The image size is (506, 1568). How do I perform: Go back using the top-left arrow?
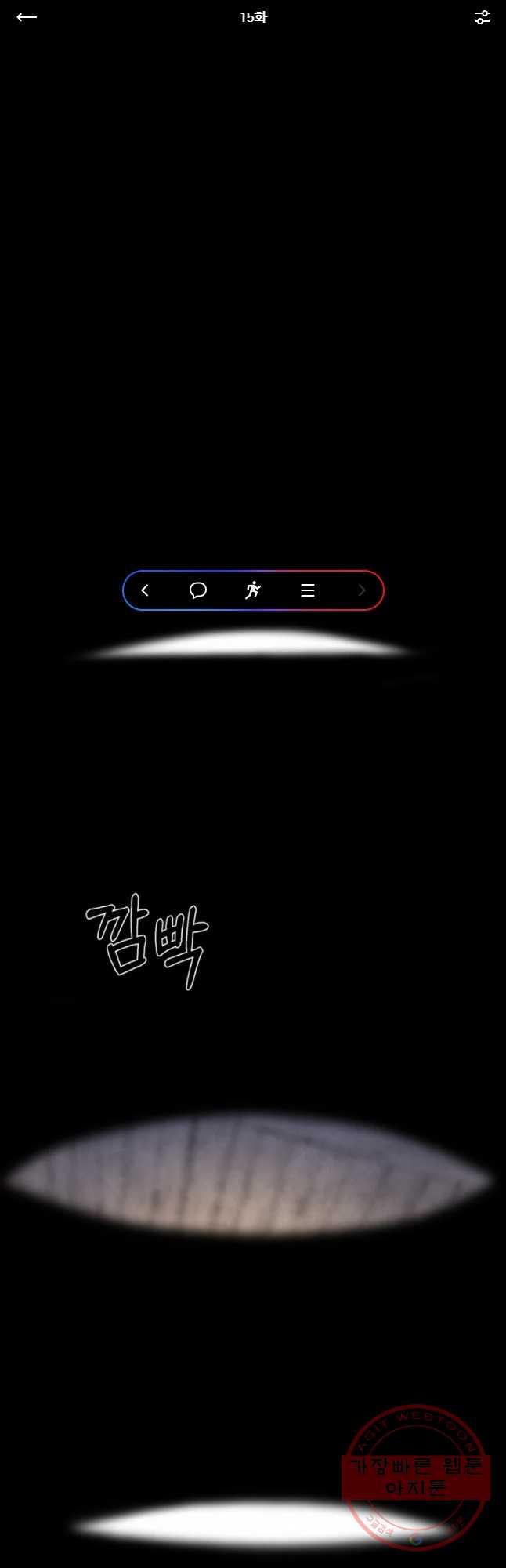tap(27, 17)
